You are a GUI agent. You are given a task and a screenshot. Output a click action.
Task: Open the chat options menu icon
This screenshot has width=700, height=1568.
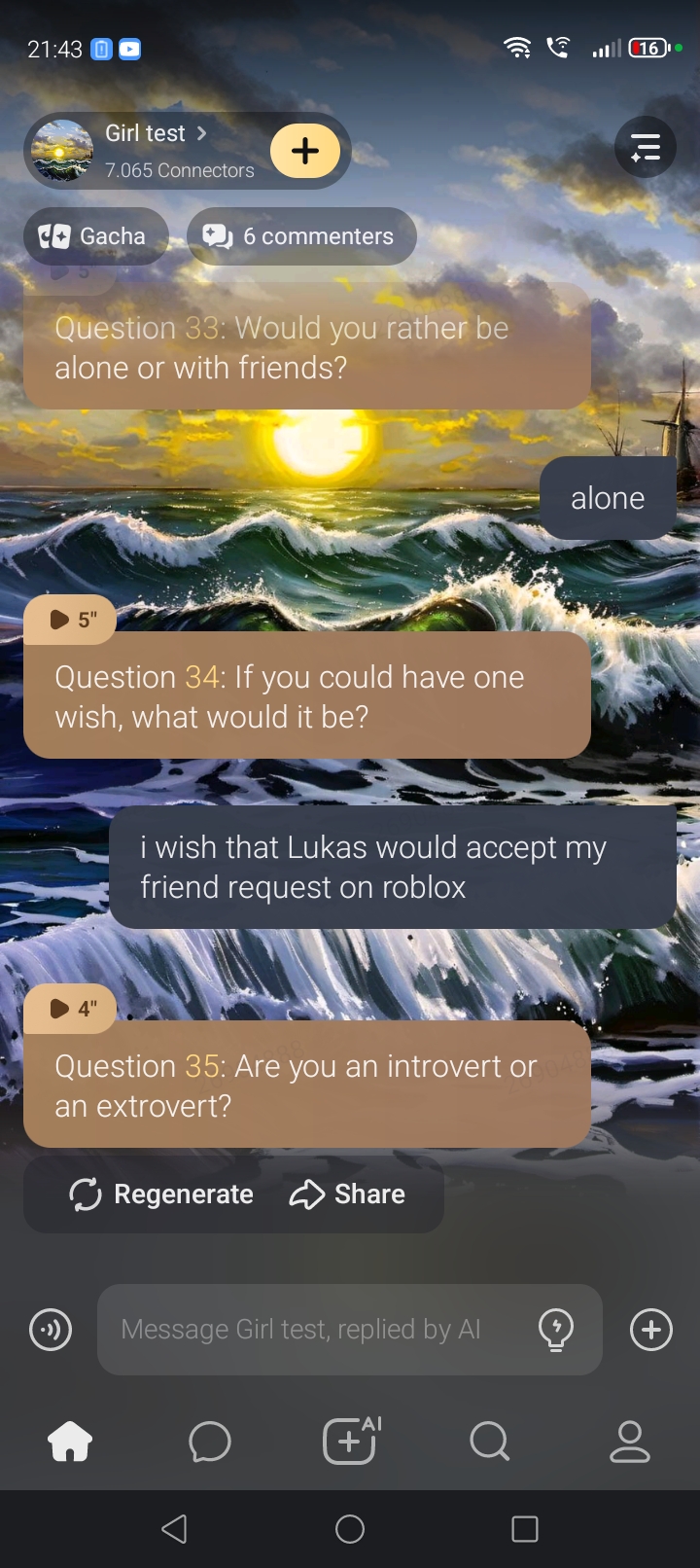click(646, 148)
